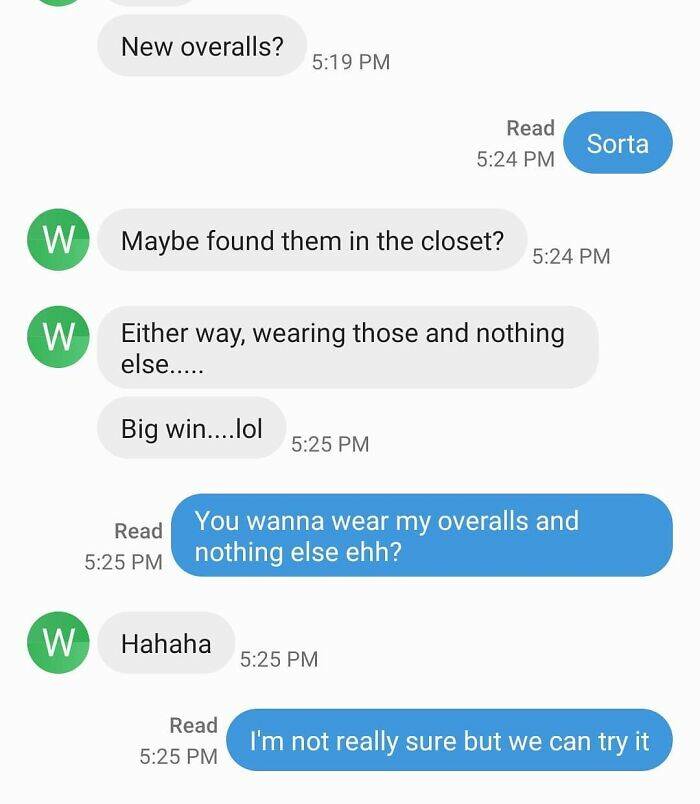Open contact avatar next to "Either way" message
The image size is (700, 804).
click(x=58, y=338)
